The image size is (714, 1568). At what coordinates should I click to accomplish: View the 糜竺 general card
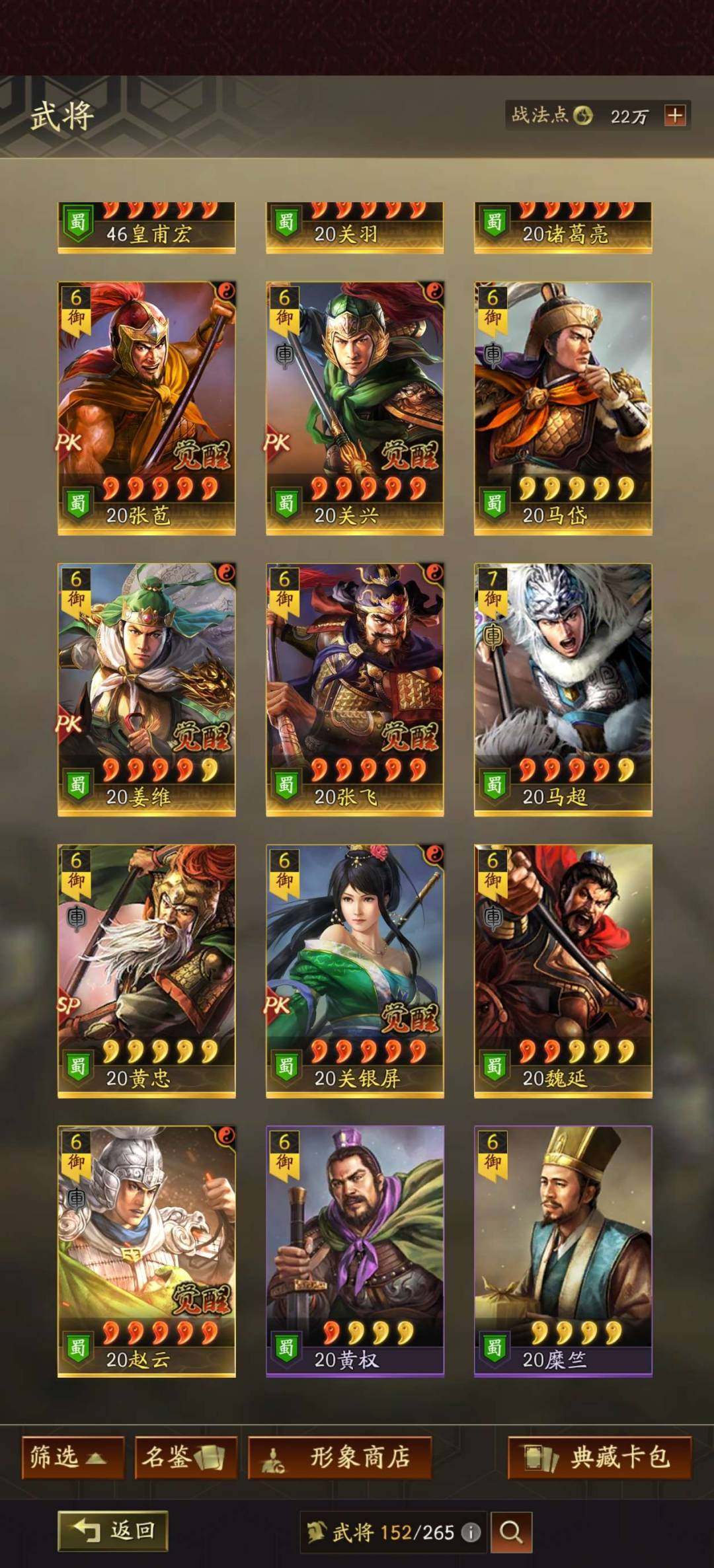pos(563,1251)
